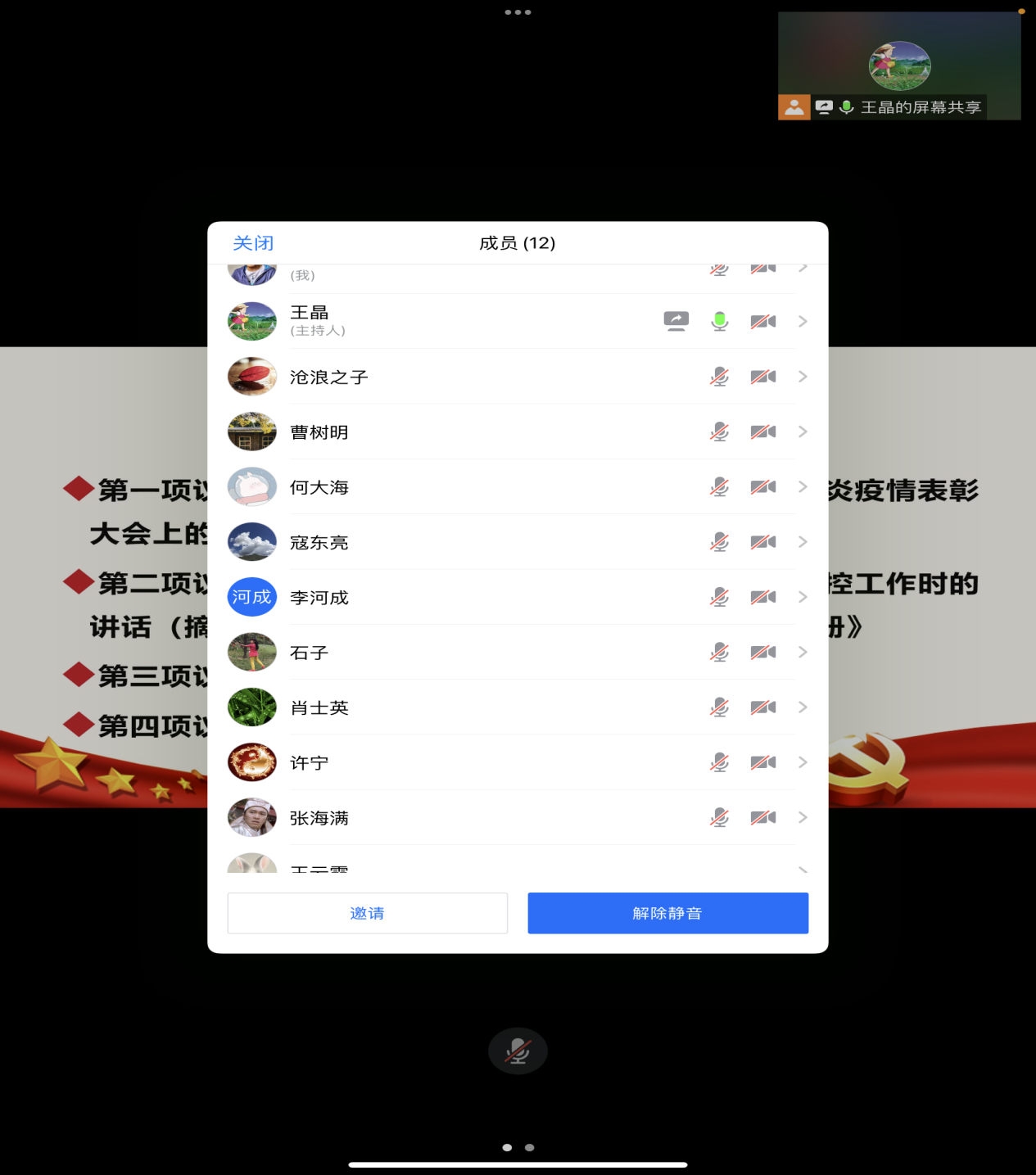Open member row for 何大海
Image resolution: width=1036 pixels, height=1175 pixels.
click(x=516, y=487)
